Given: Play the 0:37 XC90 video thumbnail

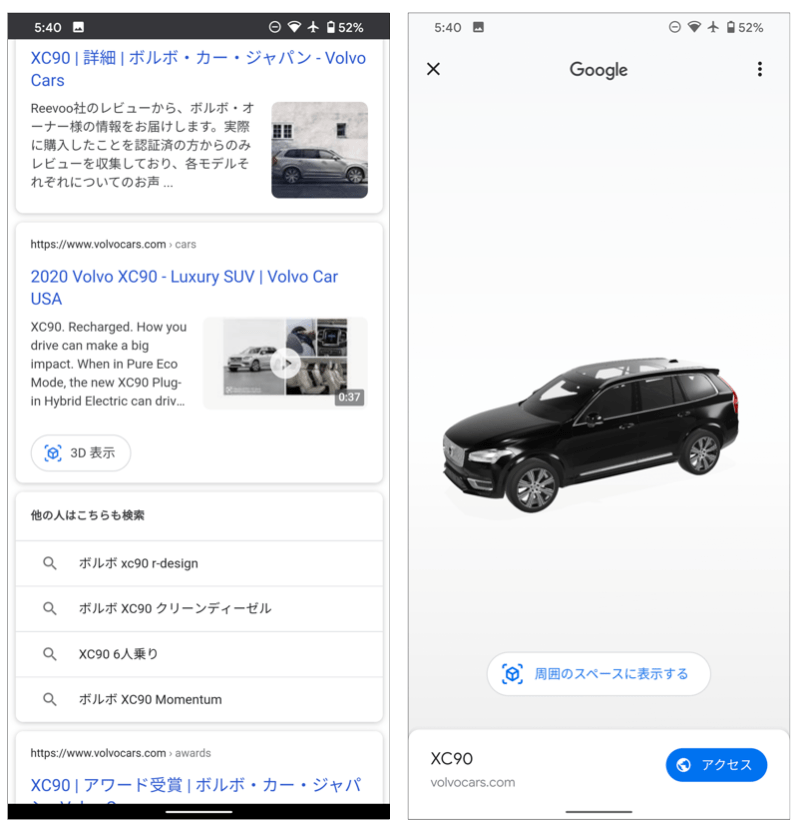Looking at the screenshot, I should [x=285, y=363].
